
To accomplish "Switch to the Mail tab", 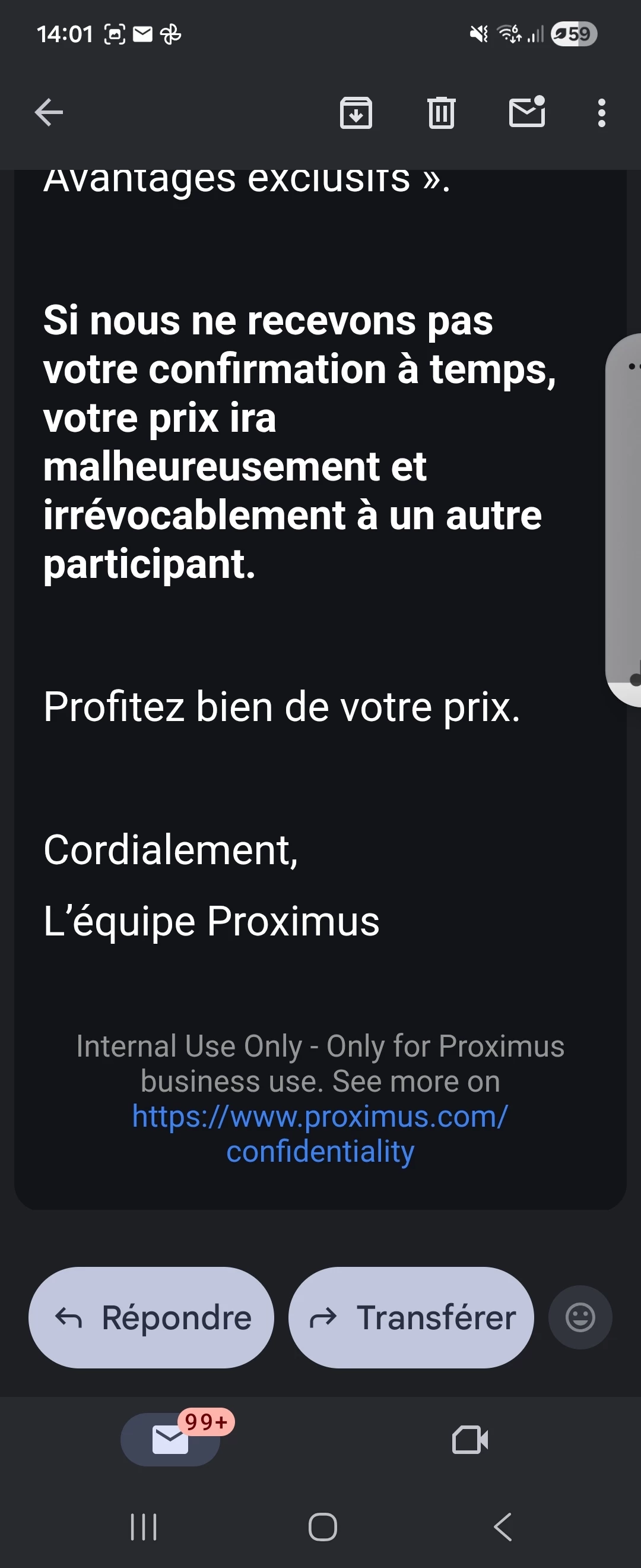I will click(170, 1440).
